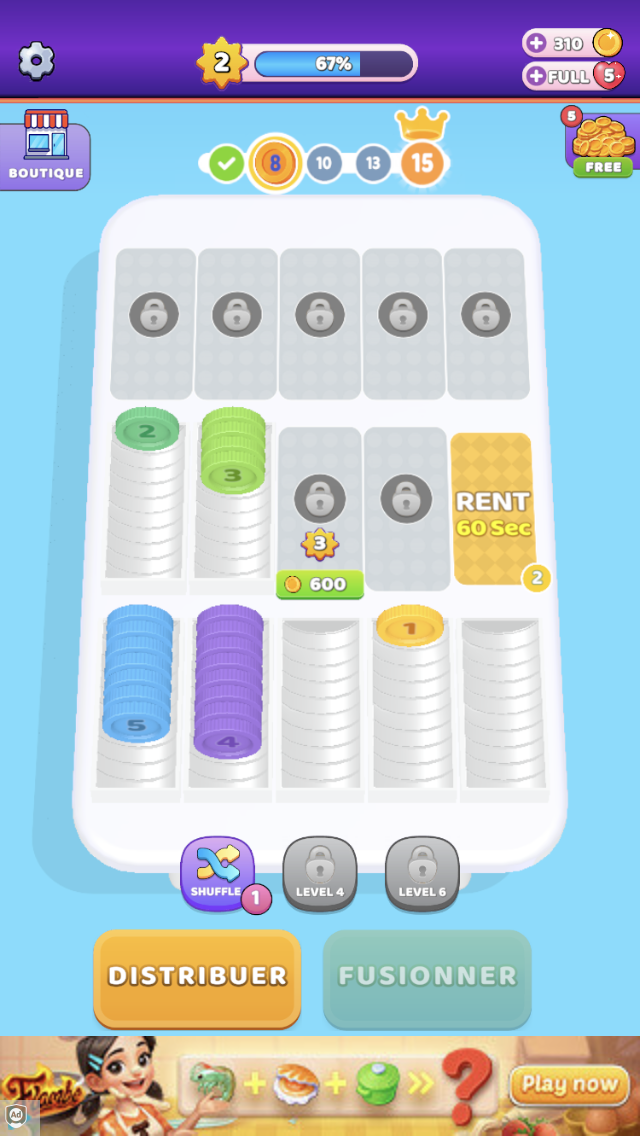The width and height of the screenshot is (640, 1136).
Task: Rent the extra slot for 60 seconds
Action: pyautogui.click(x=492, y=510)
